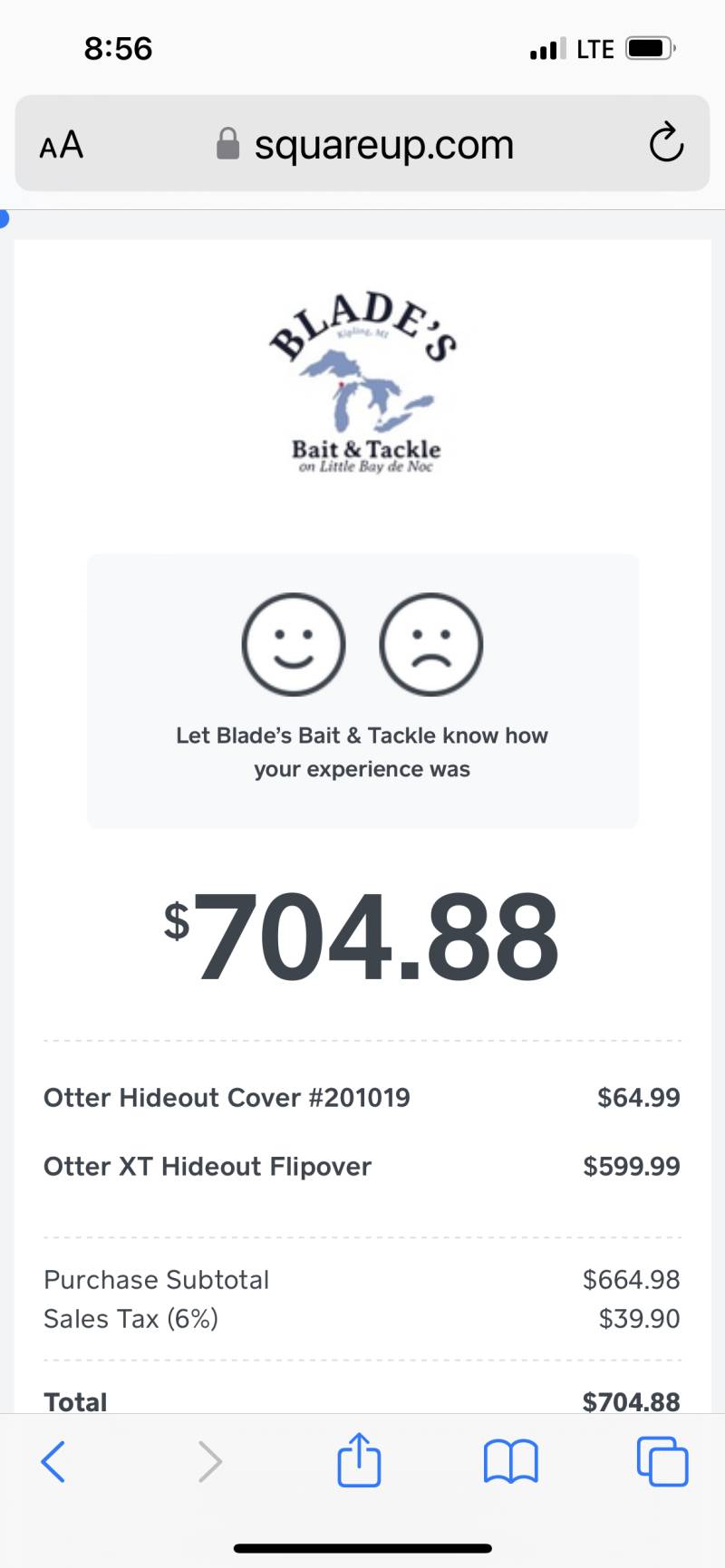Tap the squareup.com address bar
This screenshot has width=725, height=1568.
coord(362,143)
